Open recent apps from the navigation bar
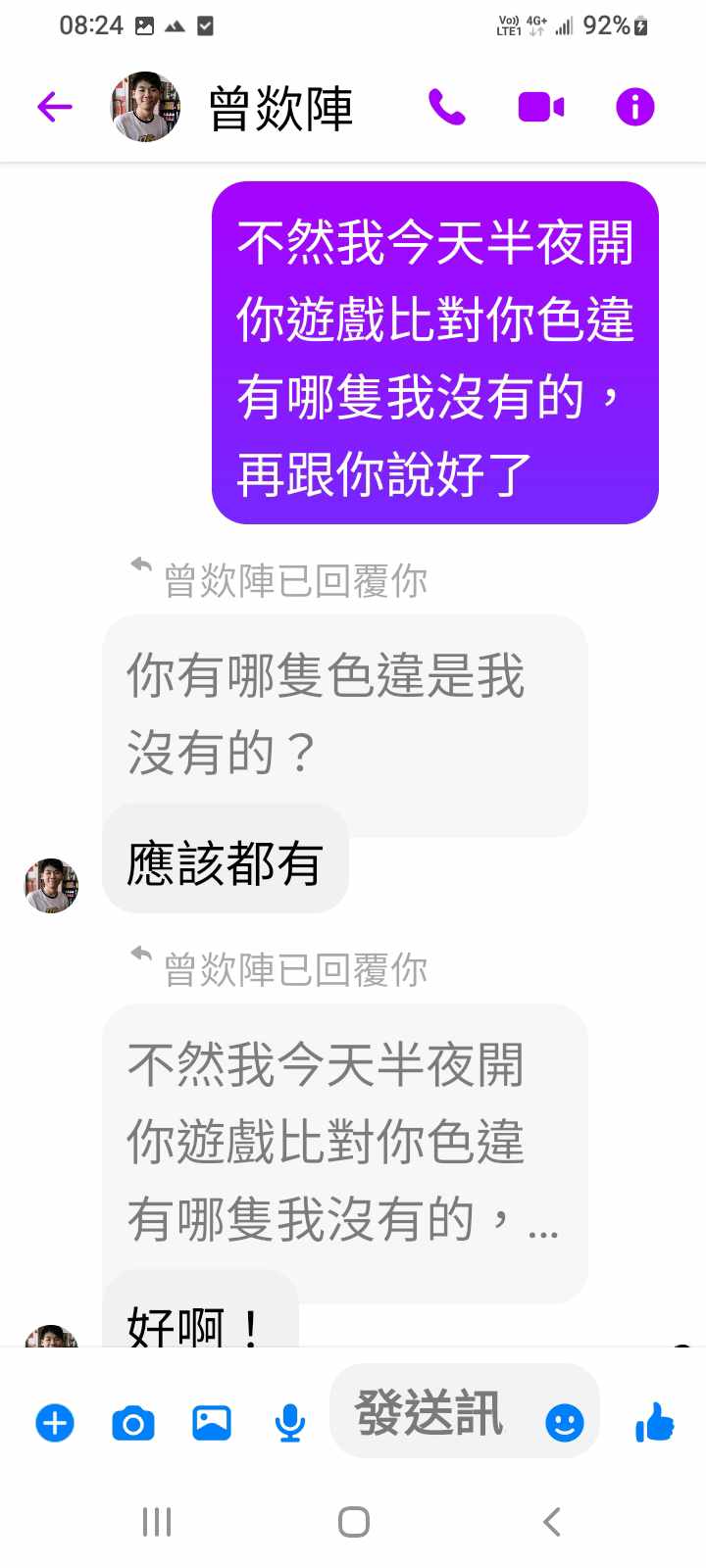Viewport: 706px width, 1568px height. 157,1522
